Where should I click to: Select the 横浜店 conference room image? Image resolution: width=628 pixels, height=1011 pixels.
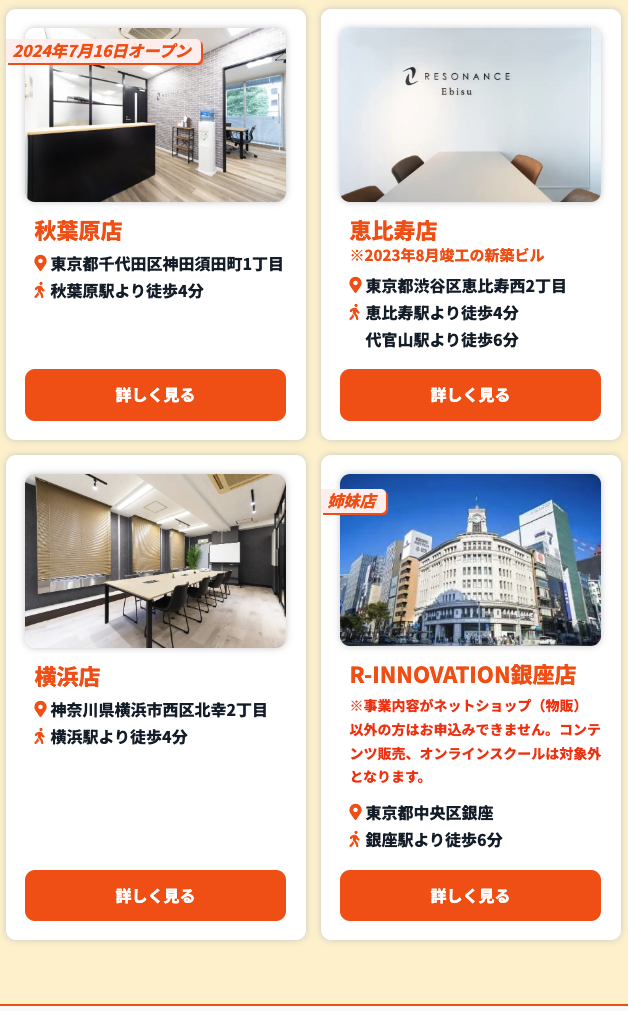click(155, 561)
